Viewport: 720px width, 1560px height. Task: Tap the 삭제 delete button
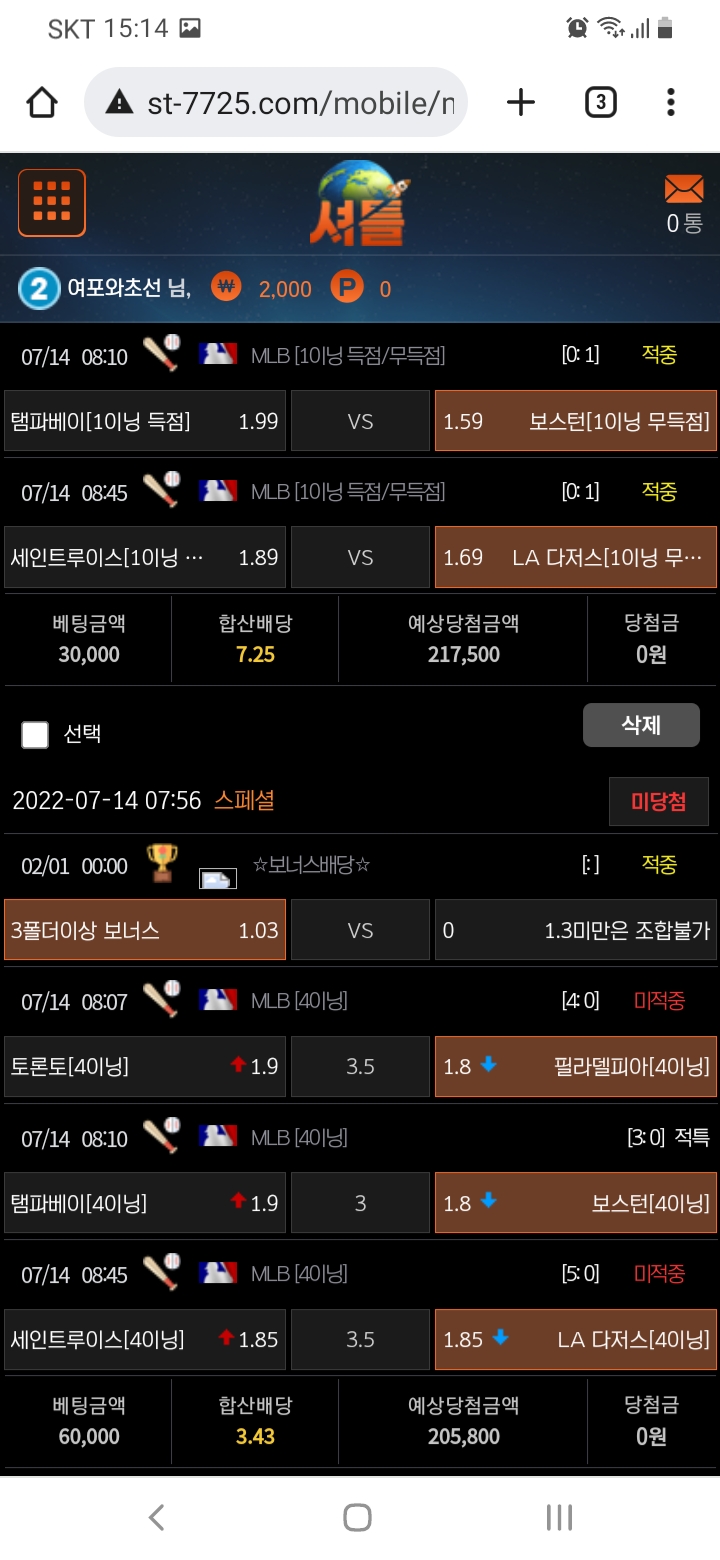click(641, 725)
